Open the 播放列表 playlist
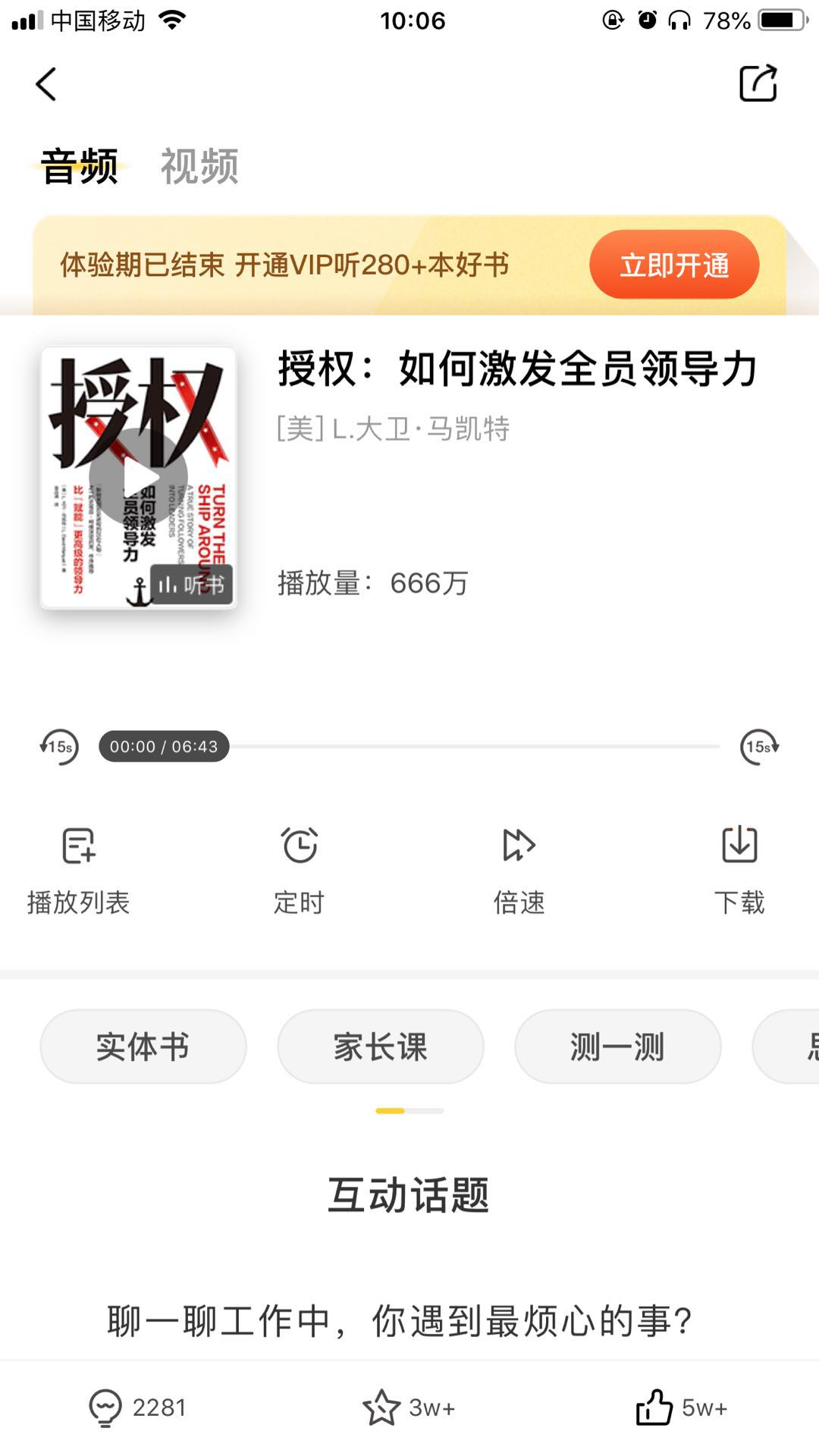 [x=79, y=871]
